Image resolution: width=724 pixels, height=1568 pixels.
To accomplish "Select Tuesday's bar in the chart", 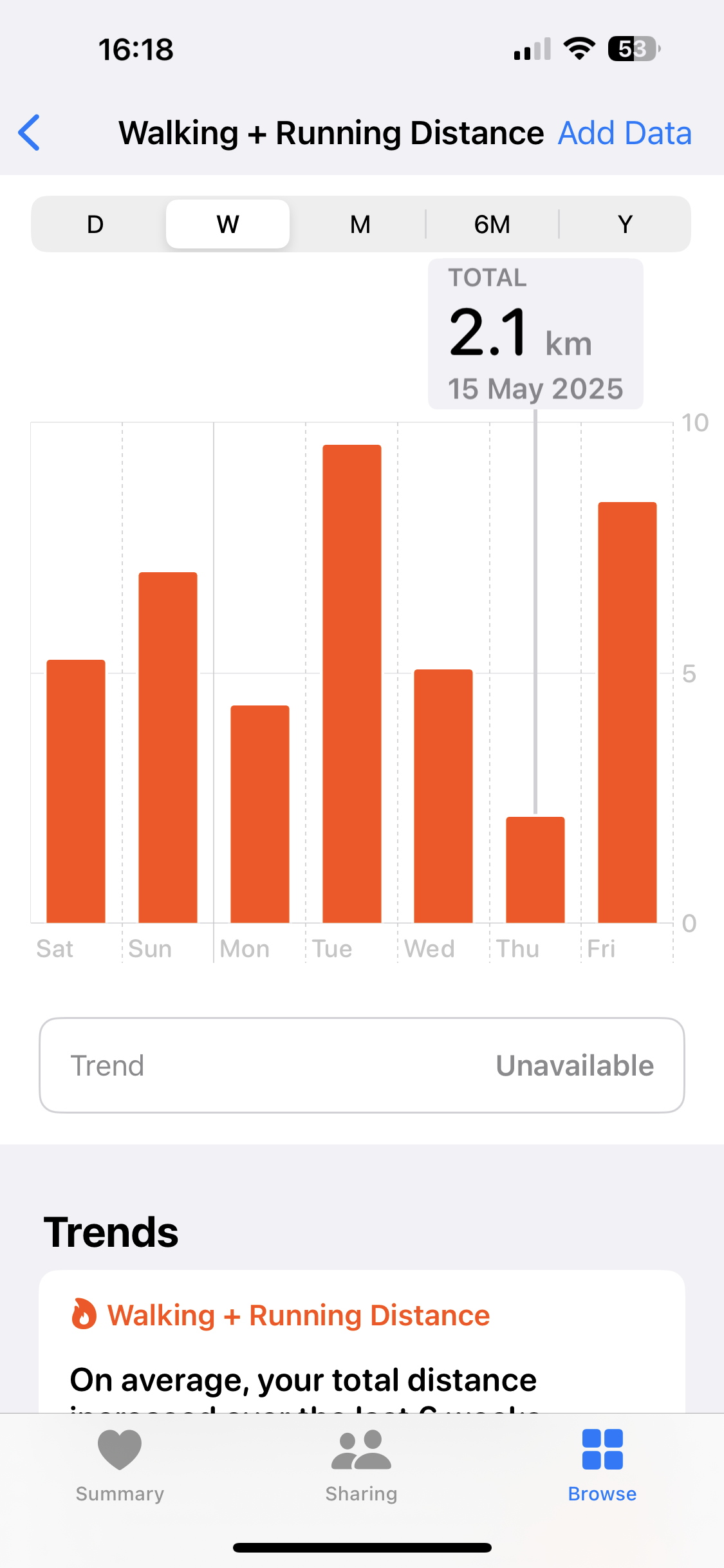I will [x=352, y=684].
